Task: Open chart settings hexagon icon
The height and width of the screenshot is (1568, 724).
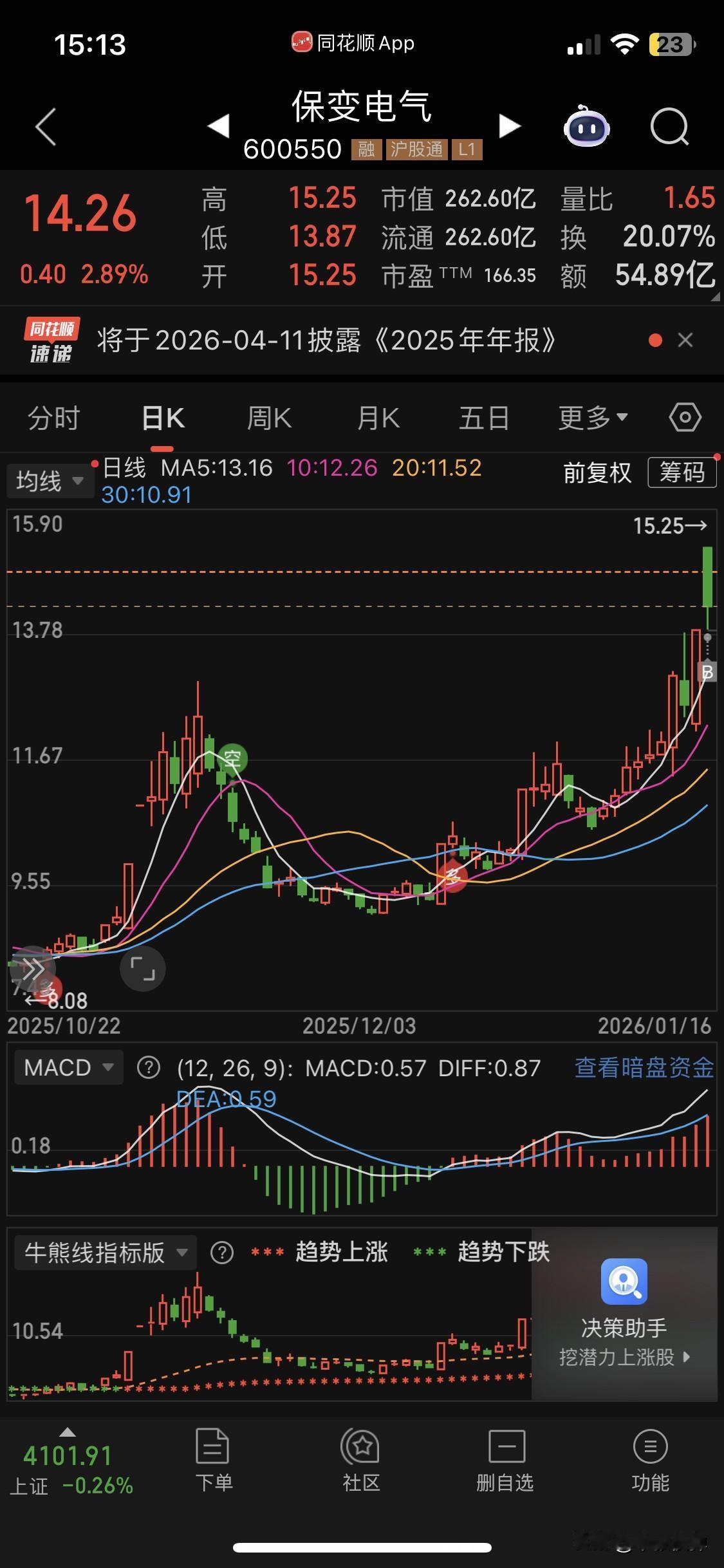Action: coord(685,418)
